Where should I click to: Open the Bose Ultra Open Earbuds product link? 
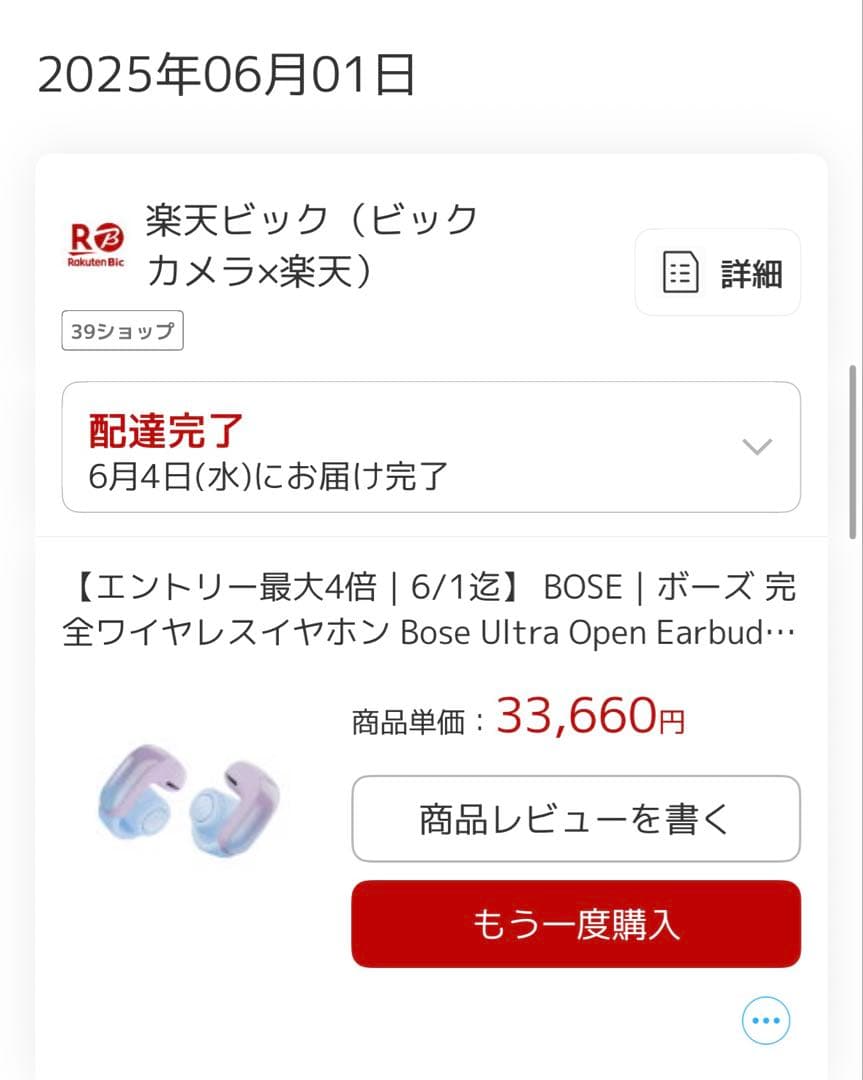[x=430, y=610]
